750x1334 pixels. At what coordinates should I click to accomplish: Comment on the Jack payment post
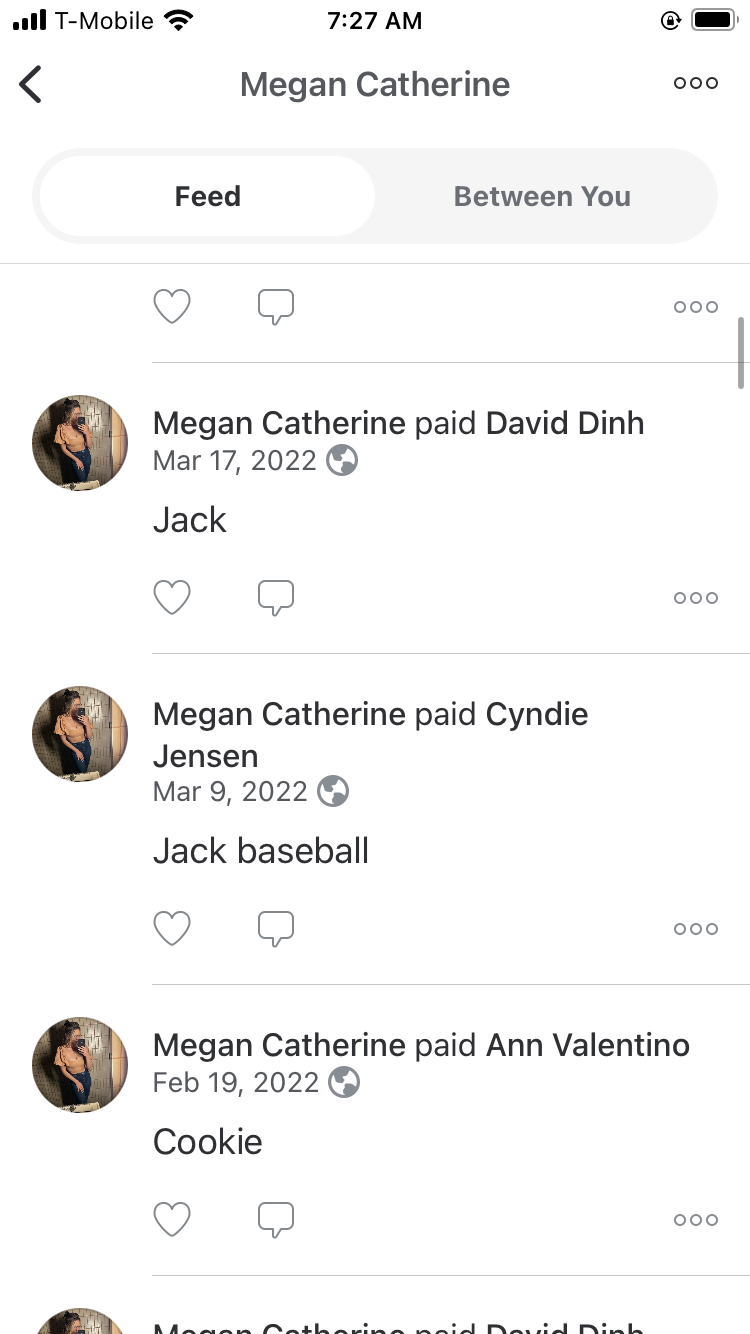tap(276, 598)
